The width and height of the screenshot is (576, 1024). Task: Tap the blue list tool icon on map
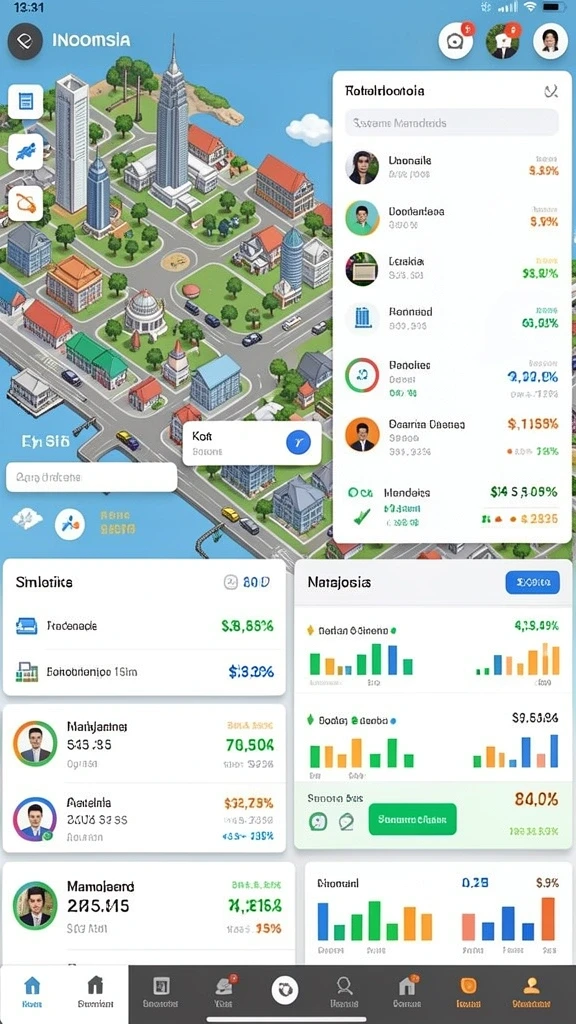[25, 101]
